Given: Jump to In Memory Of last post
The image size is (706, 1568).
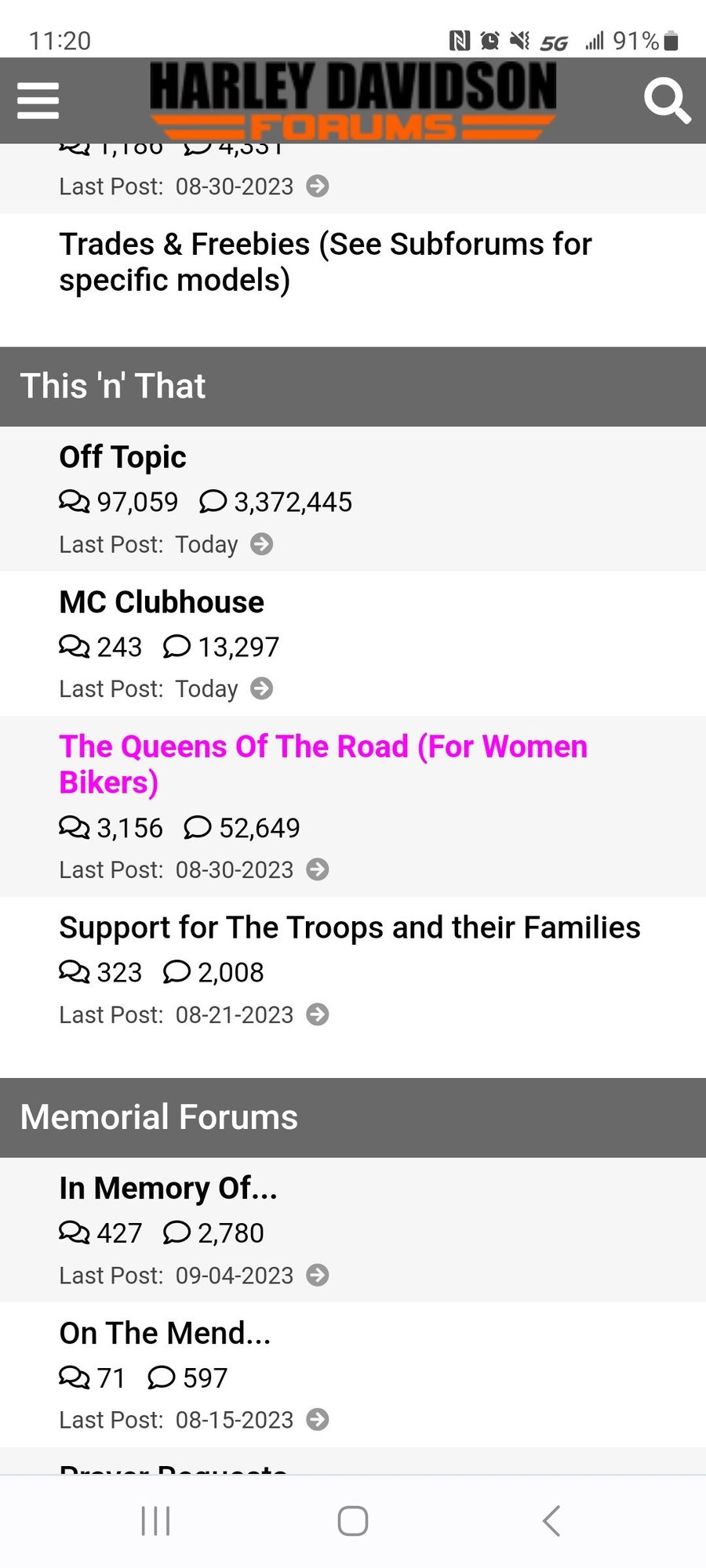Looking at the screenshot, I should point(317,1276).
